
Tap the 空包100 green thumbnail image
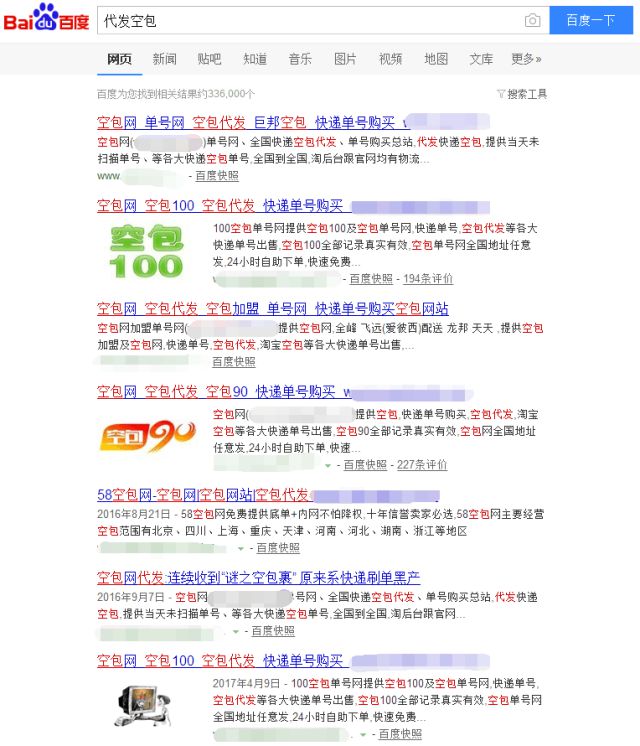(147, 253)
